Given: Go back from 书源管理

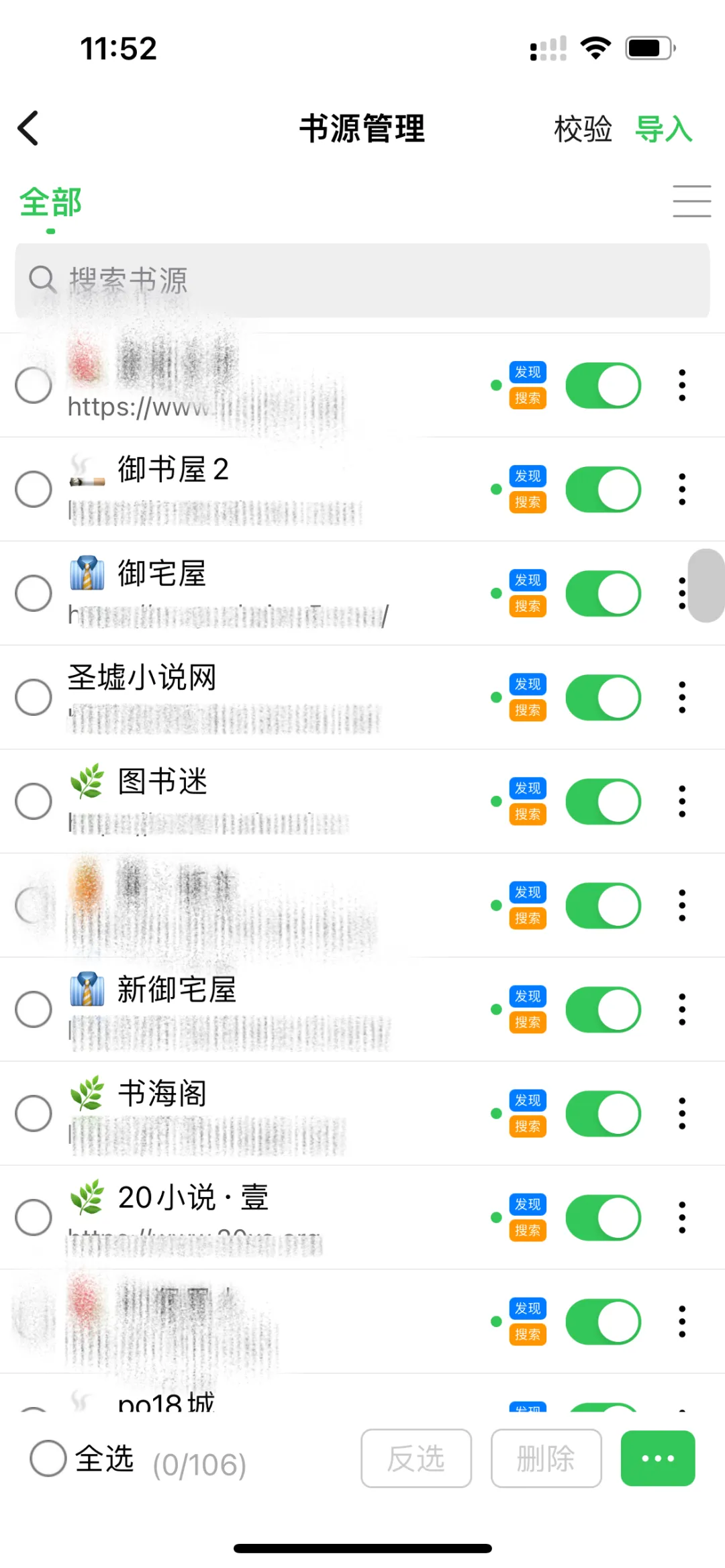Looking at the screenshot, I should click(28, 128).
